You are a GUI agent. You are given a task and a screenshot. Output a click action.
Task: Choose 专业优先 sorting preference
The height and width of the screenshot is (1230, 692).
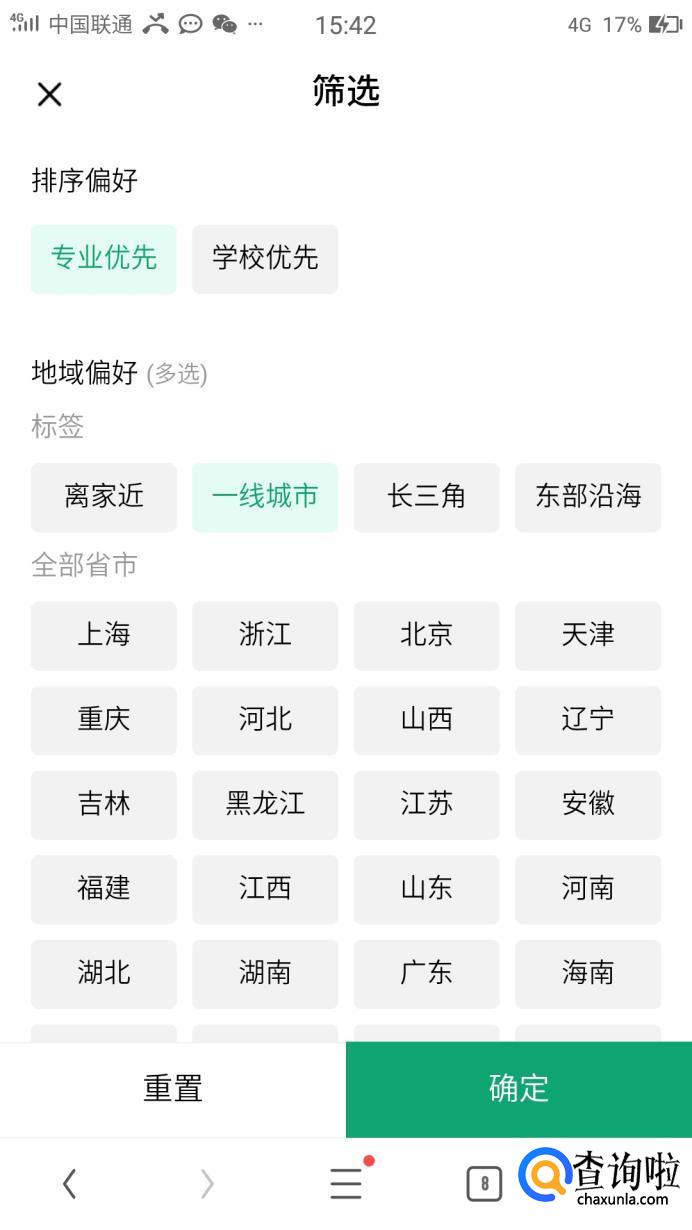[104, 259]
